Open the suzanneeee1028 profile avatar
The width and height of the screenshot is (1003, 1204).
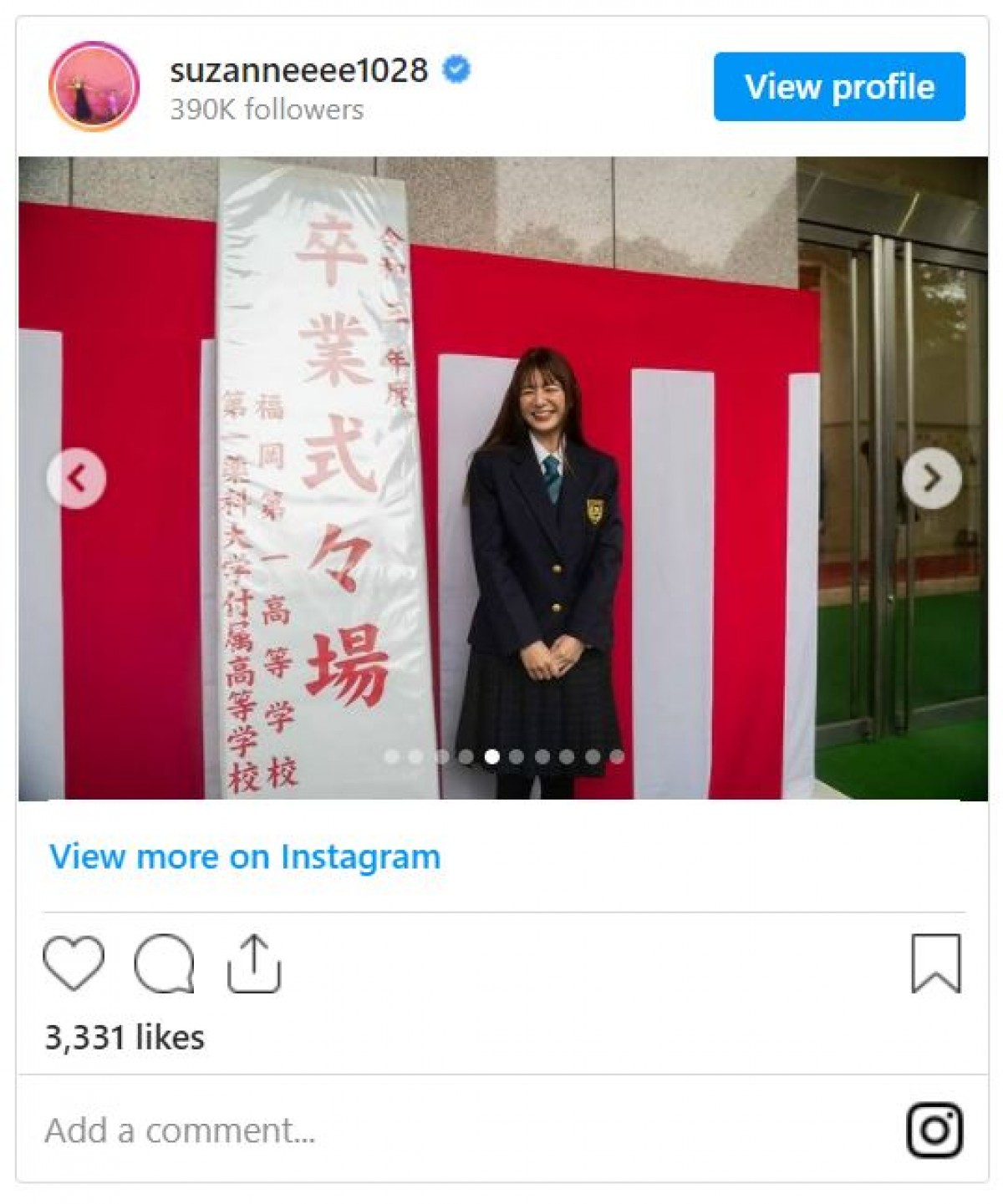[93, 86]
